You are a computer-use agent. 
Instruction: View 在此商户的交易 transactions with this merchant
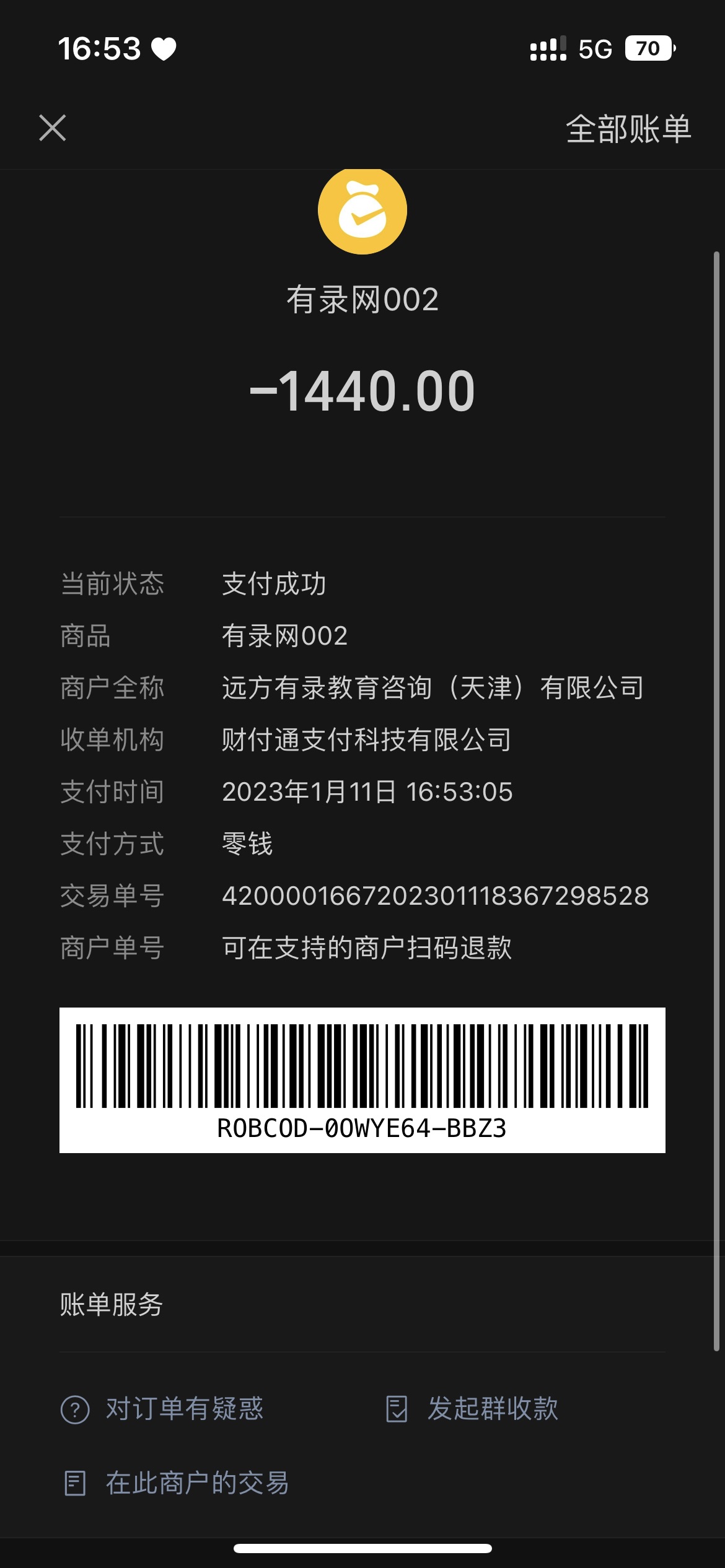tap(177, 1483)
